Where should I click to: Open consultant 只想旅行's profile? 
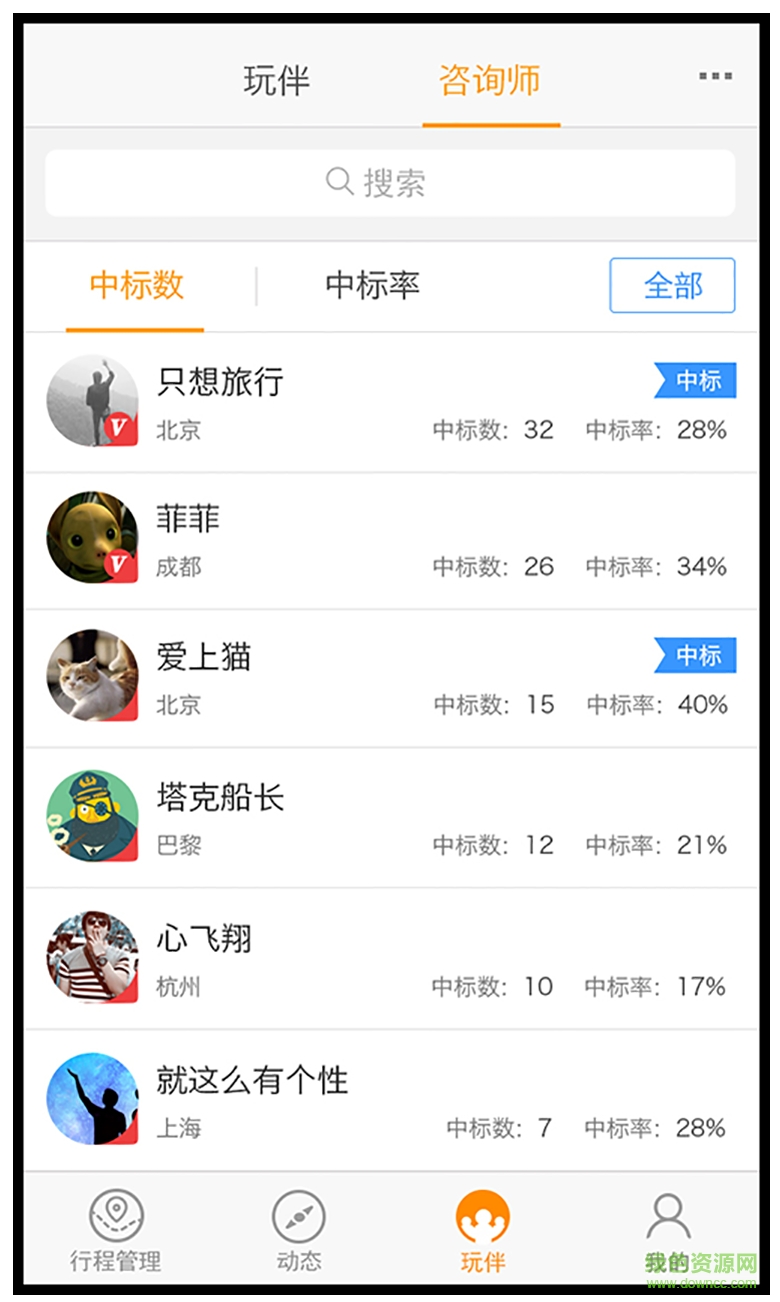tap(390, 403)
